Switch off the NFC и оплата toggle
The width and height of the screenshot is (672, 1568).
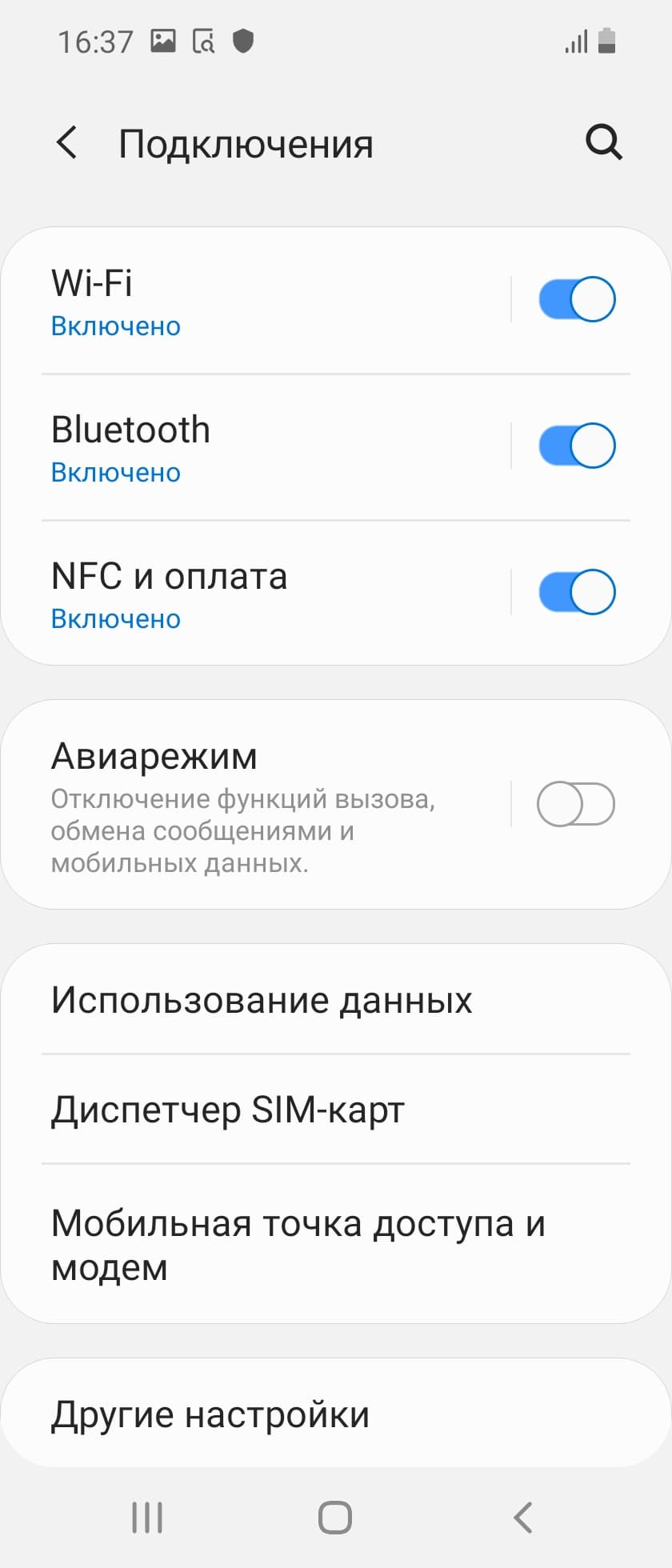(x=576, y=593)
